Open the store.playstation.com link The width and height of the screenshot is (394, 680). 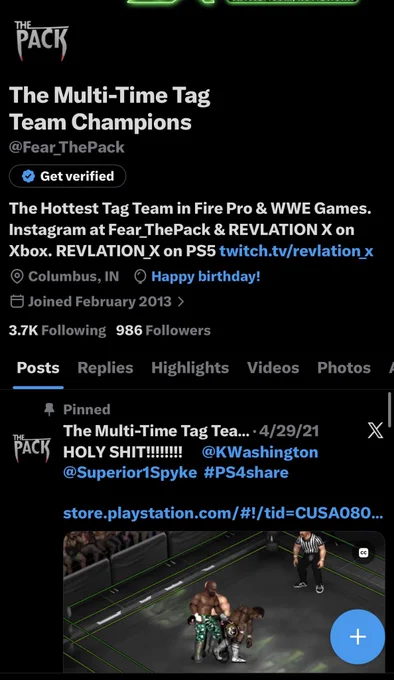223,513
